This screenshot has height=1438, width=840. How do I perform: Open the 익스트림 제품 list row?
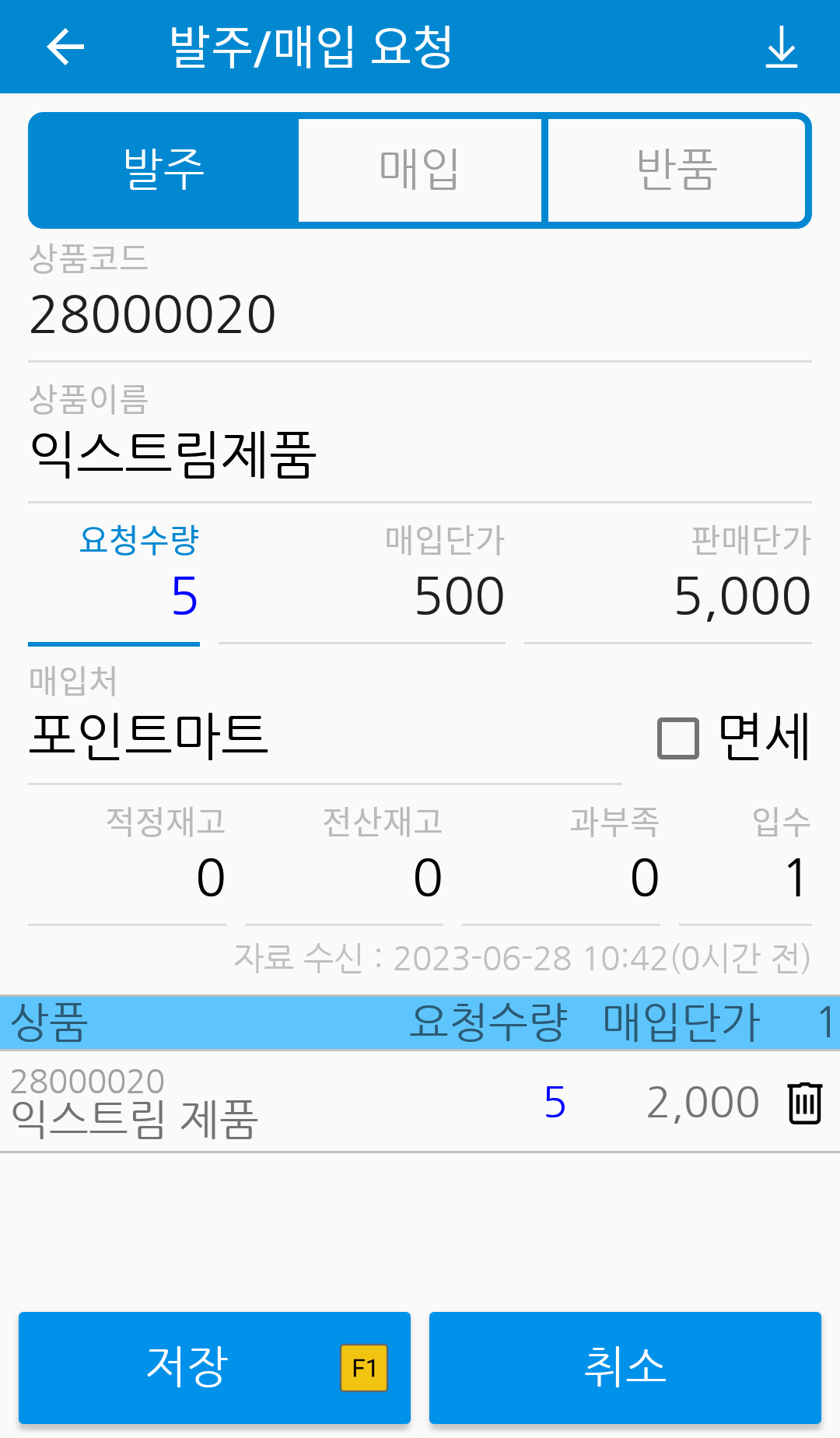(420, 1101)
